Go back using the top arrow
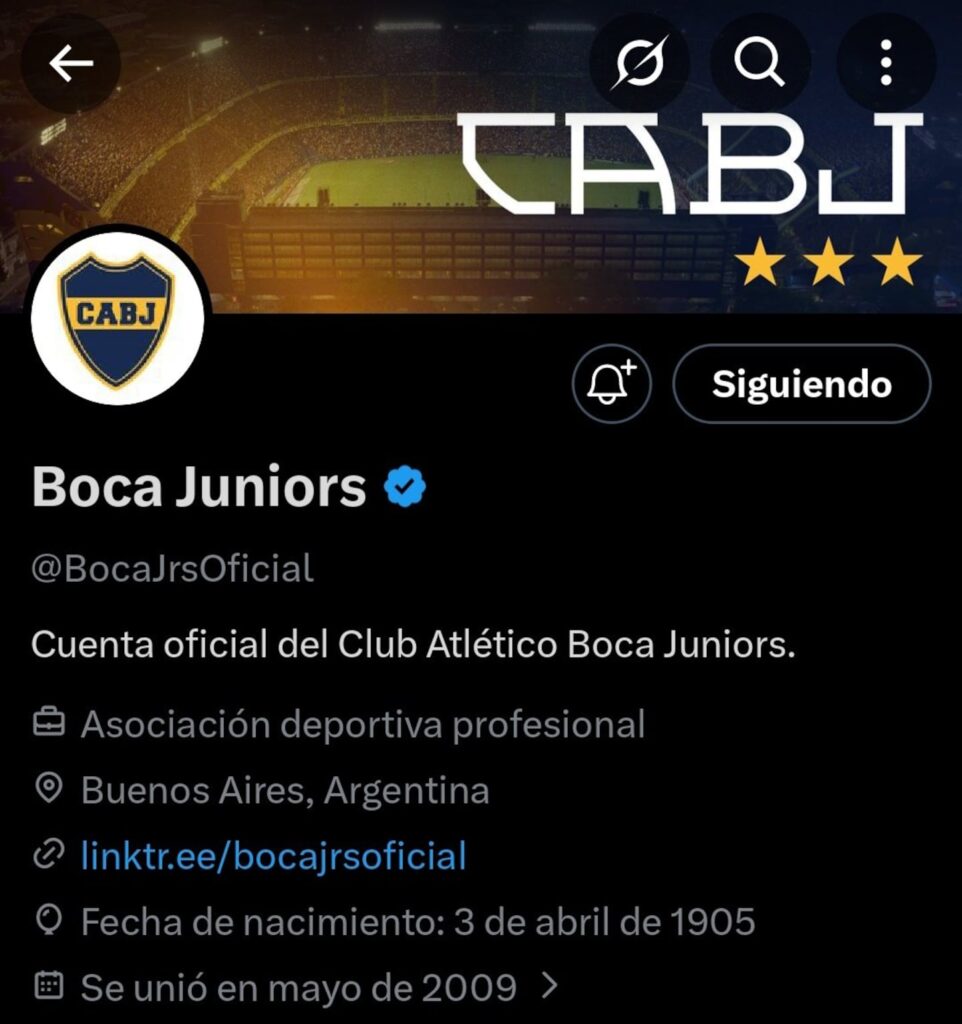962x1024 pixels. (x=71, y=64)
